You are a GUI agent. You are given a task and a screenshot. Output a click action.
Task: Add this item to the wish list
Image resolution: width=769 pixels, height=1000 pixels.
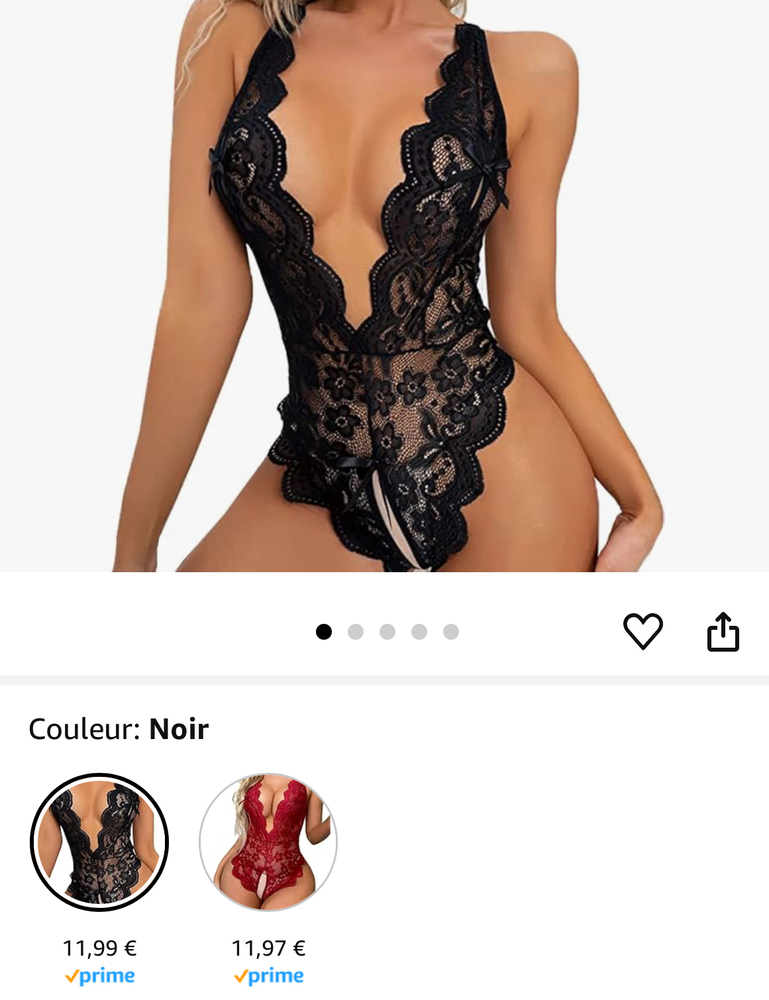pyautogui.click(x=643, y=631)
